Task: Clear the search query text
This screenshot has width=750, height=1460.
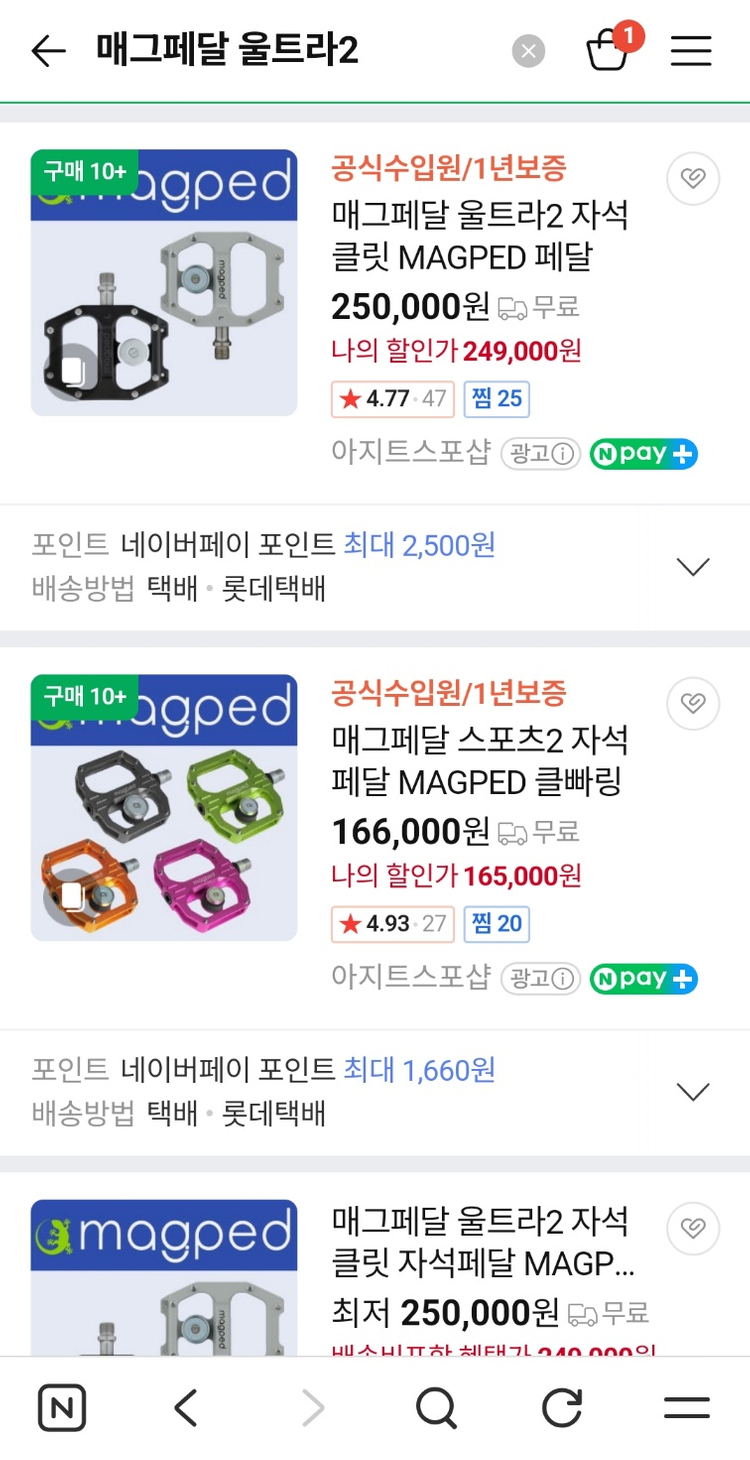Action: pos(529,50)
